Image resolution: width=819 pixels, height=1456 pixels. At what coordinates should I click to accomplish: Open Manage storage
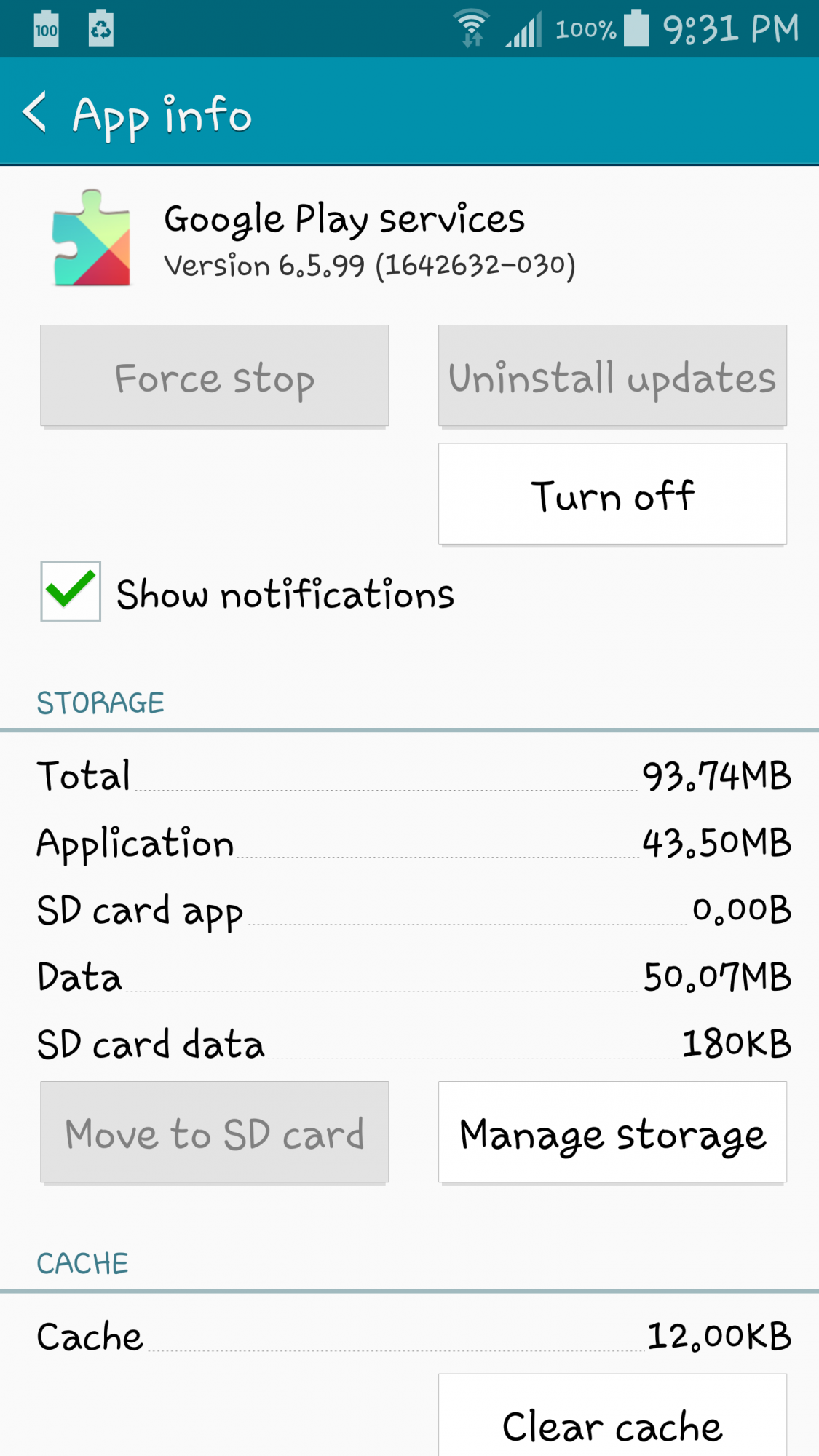[612, 1132]
